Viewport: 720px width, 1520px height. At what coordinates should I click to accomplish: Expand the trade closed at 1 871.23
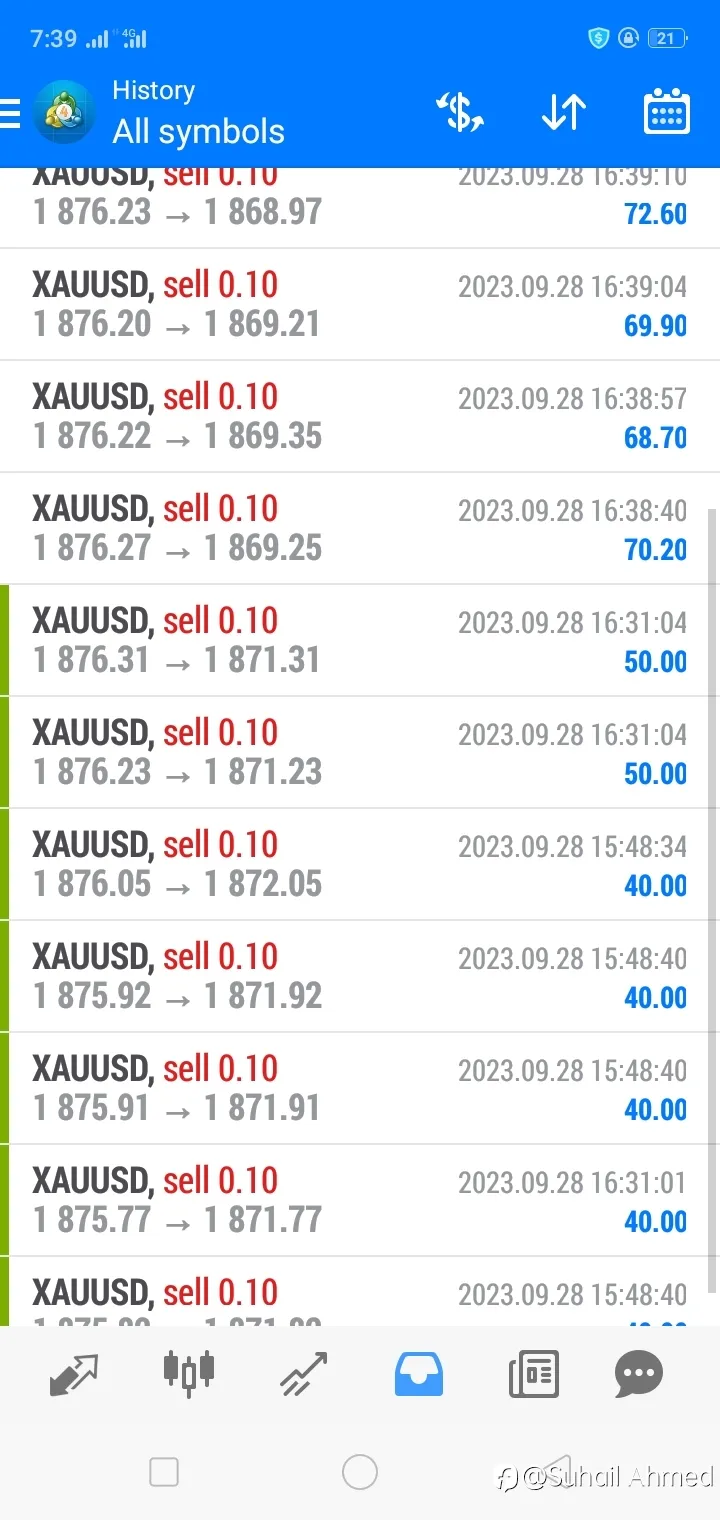(360, 753)
